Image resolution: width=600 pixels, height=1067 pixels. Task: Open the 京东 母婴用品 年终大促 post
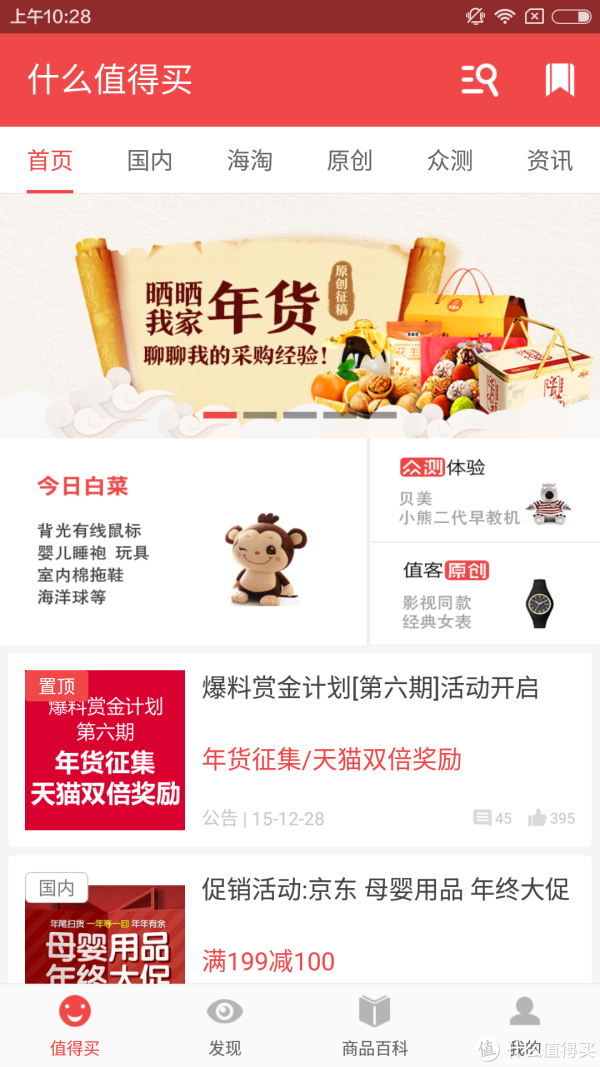click(x=300, y=920)
